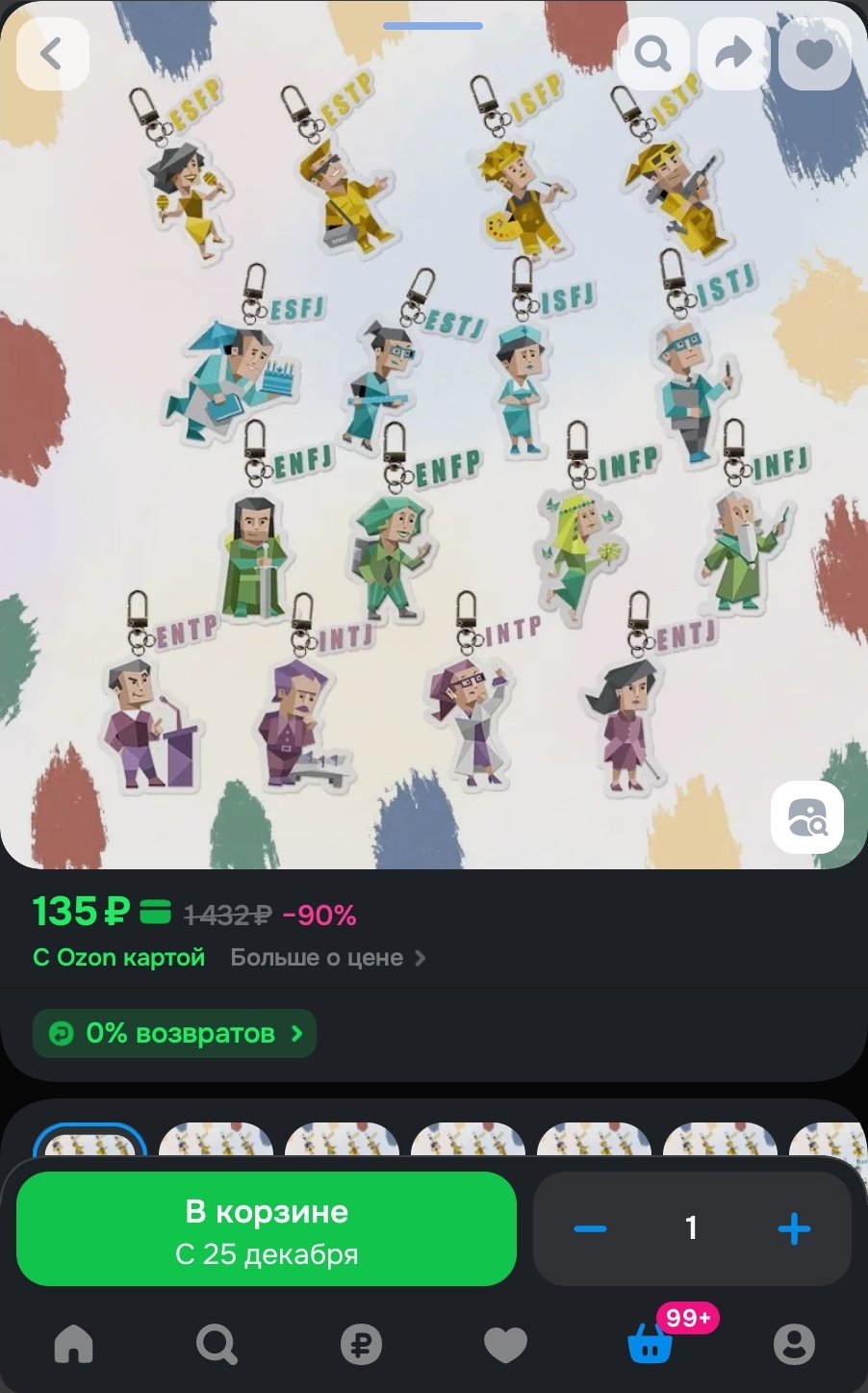
Task: Tap the green "В корзине" button
Action: pyautogui.click(x=267, y=1229)
